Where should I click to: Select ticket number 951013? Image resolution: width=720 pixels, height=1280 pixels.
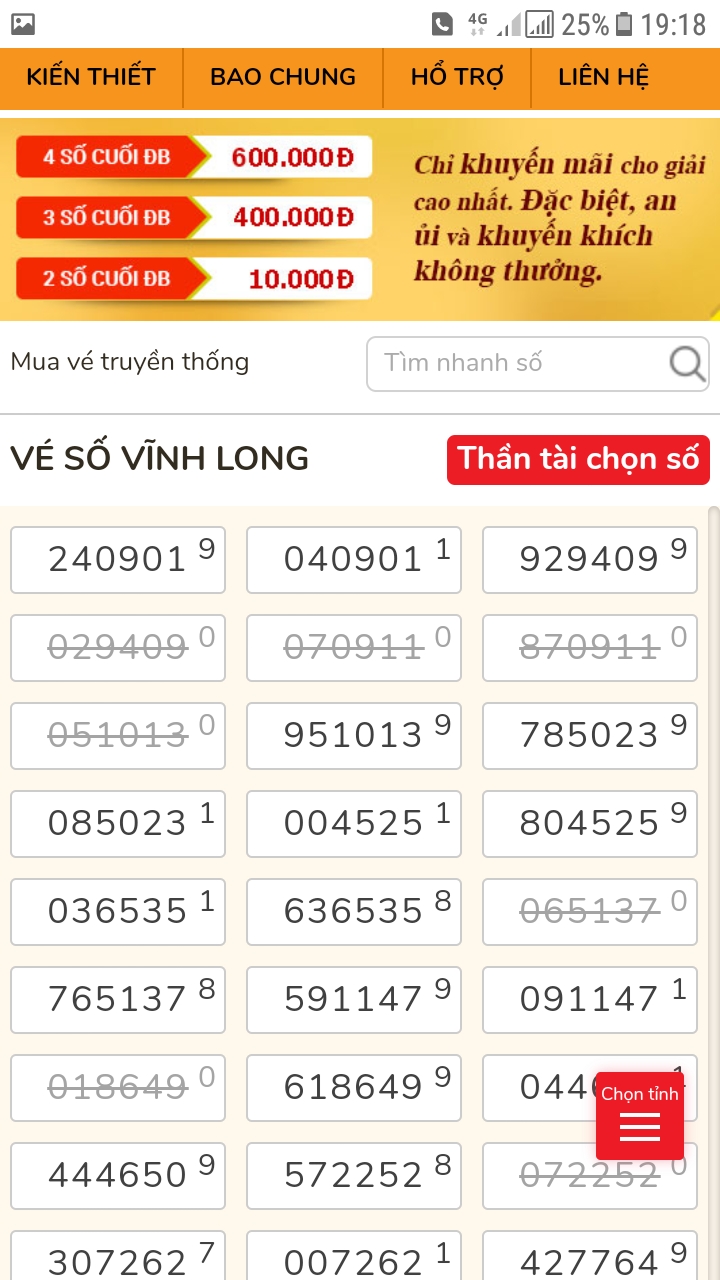click(354, 736)
